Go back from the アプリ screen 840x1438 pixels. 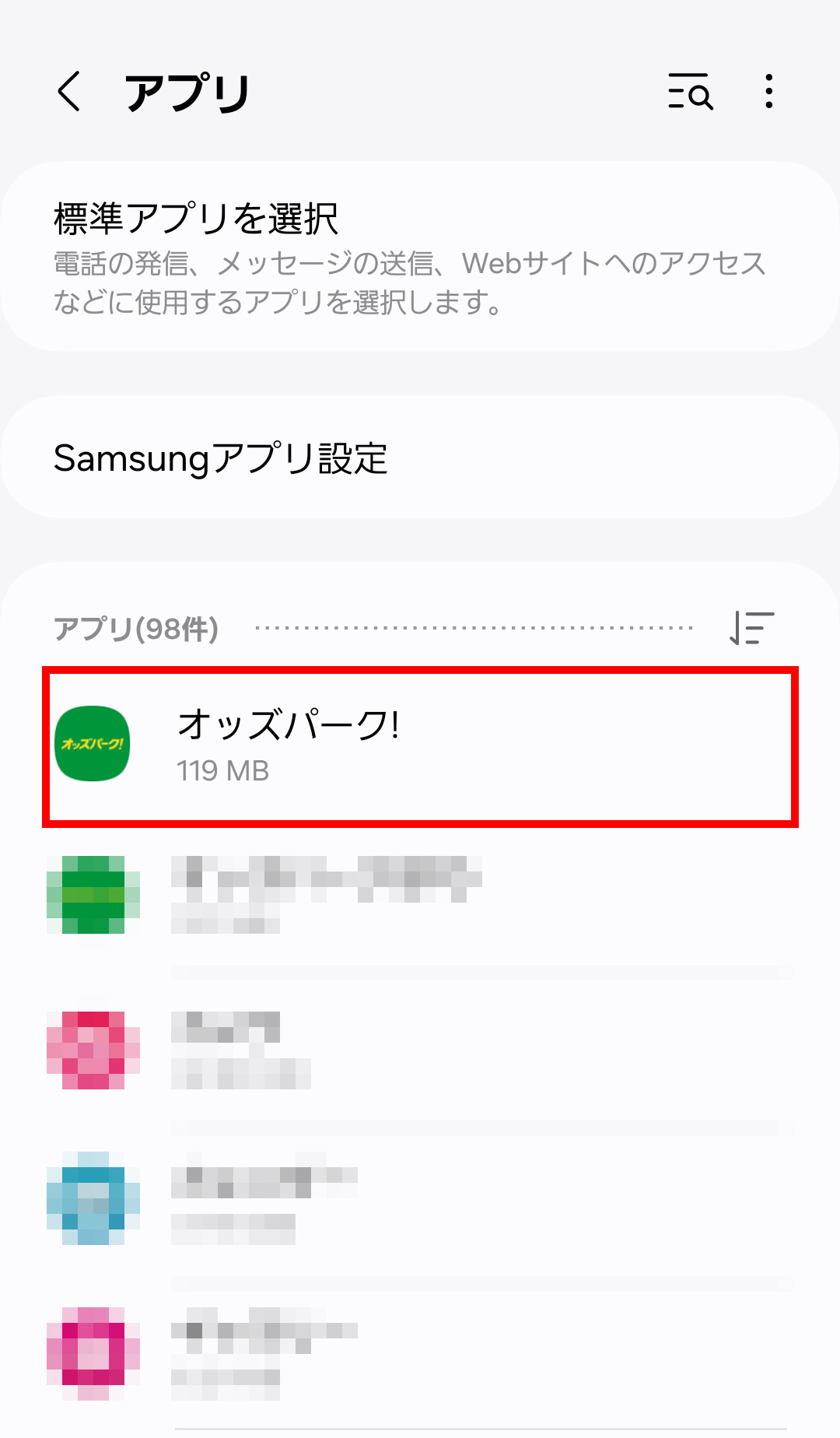(69, 93)
